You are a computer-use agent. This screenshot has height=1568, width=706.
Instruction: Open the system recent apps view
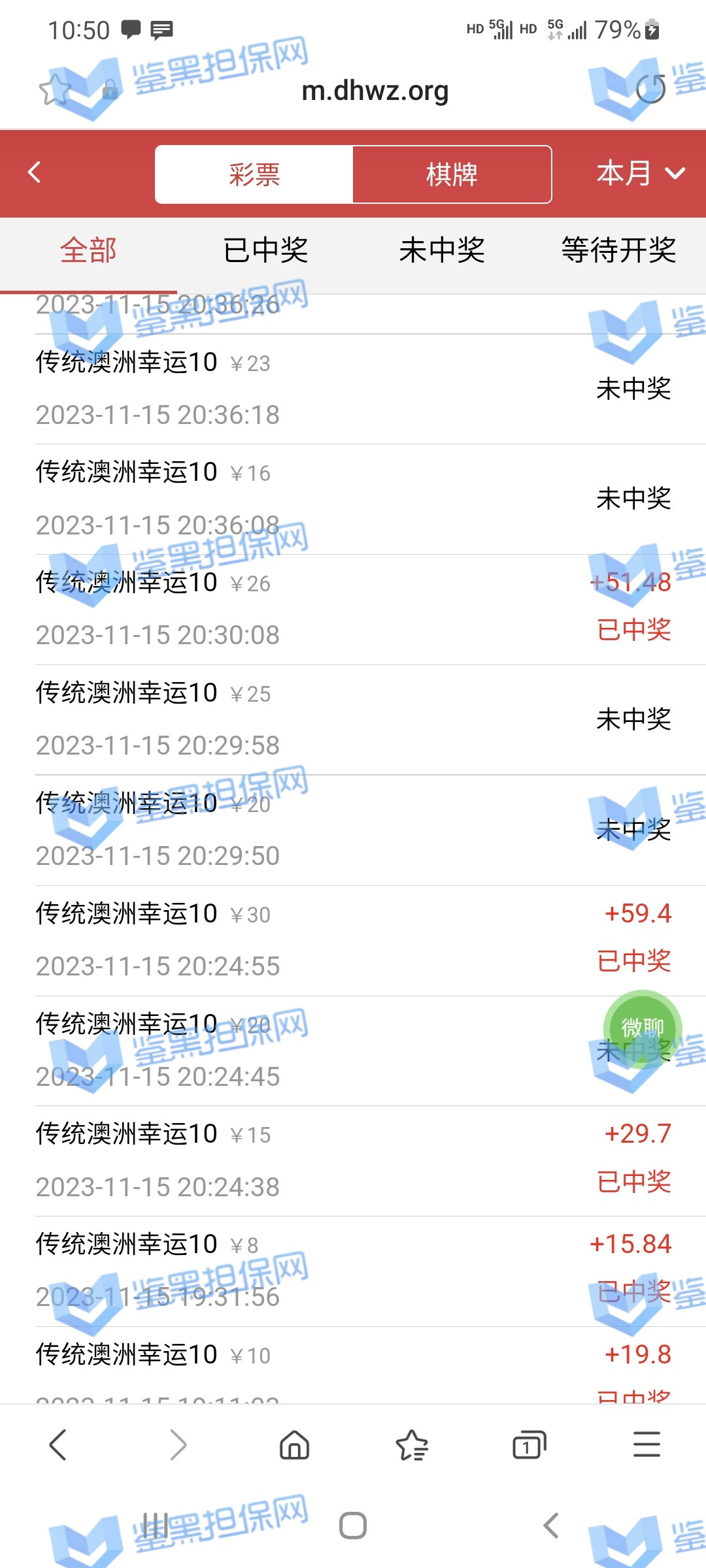[x=156, y=1526]
